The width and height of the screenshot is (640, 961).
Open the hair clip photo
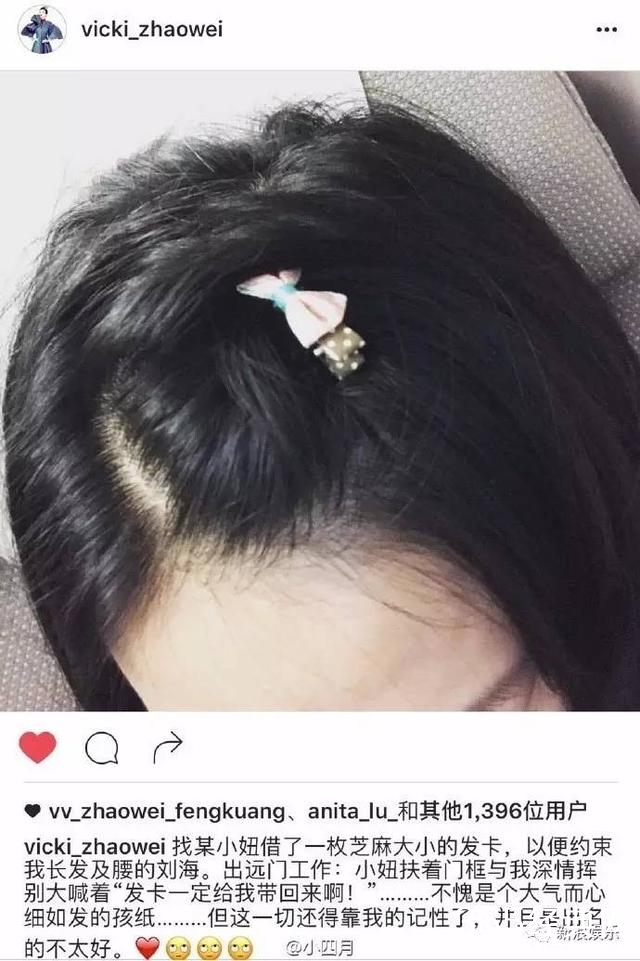pyautogui.click(x=320, y=390)
